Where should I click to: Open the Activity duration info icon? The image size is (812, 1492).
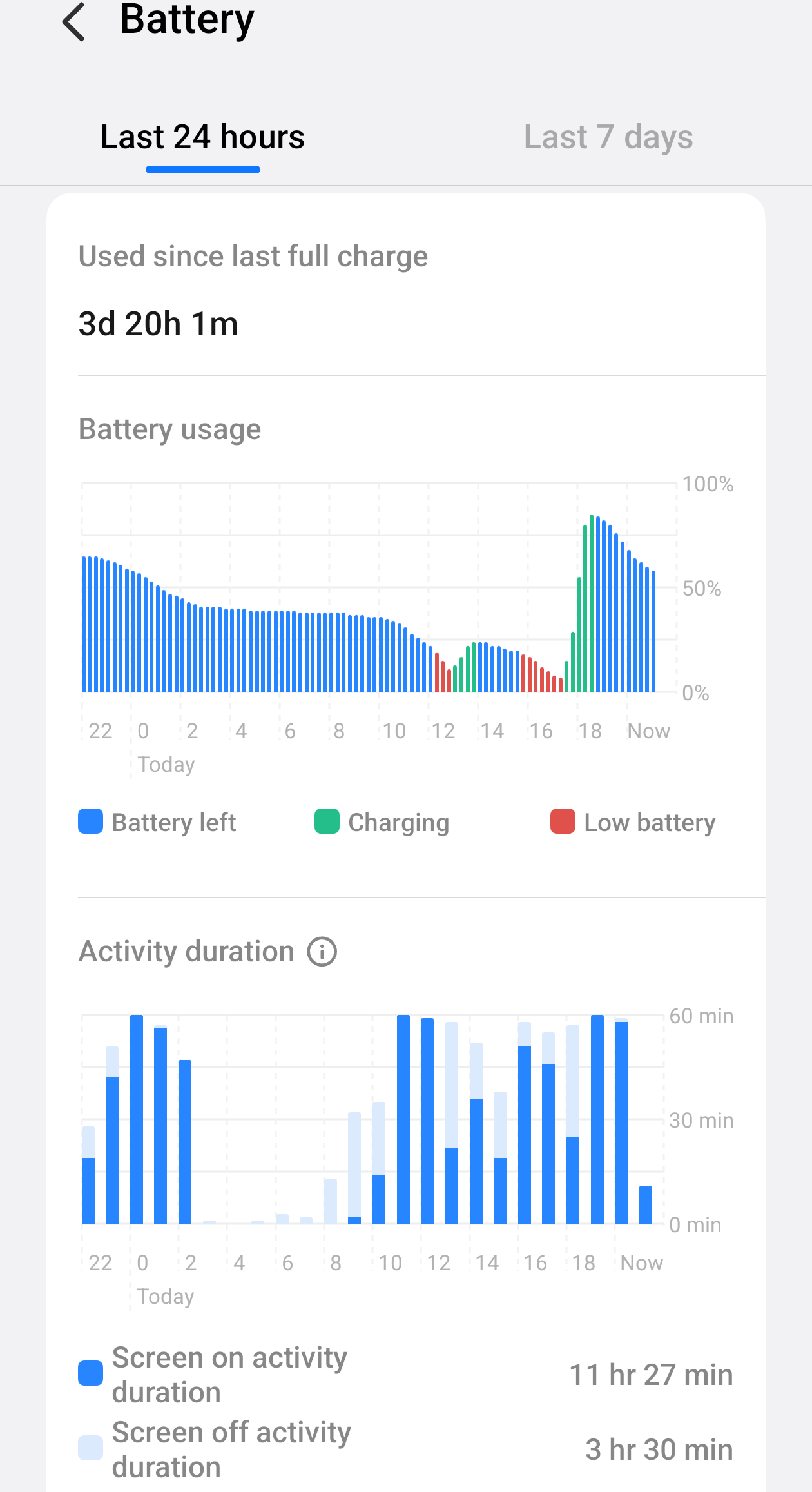click(322, 952)
